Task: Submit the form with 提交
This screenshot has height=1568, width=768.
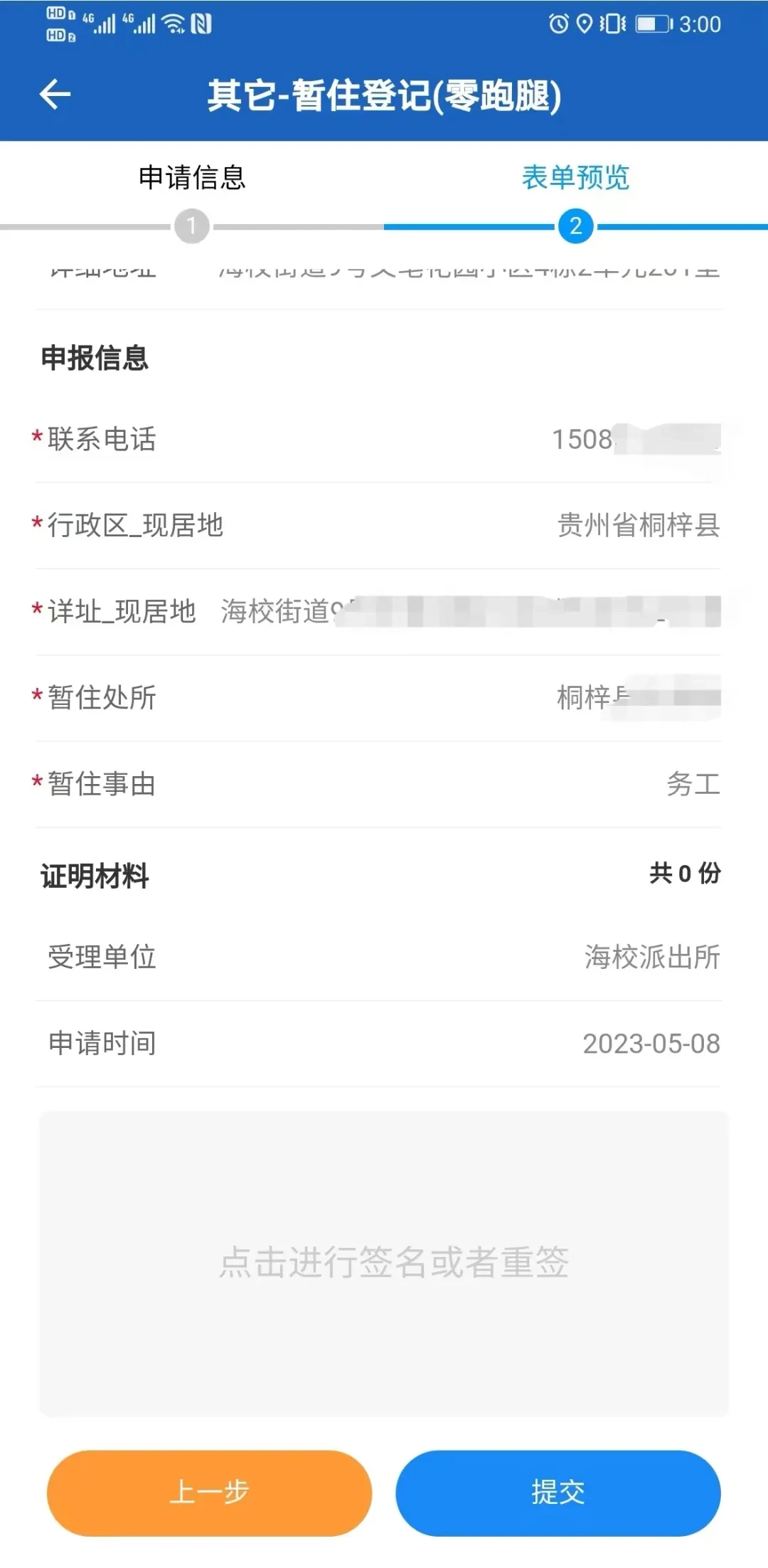Action: pos(558,1492)
